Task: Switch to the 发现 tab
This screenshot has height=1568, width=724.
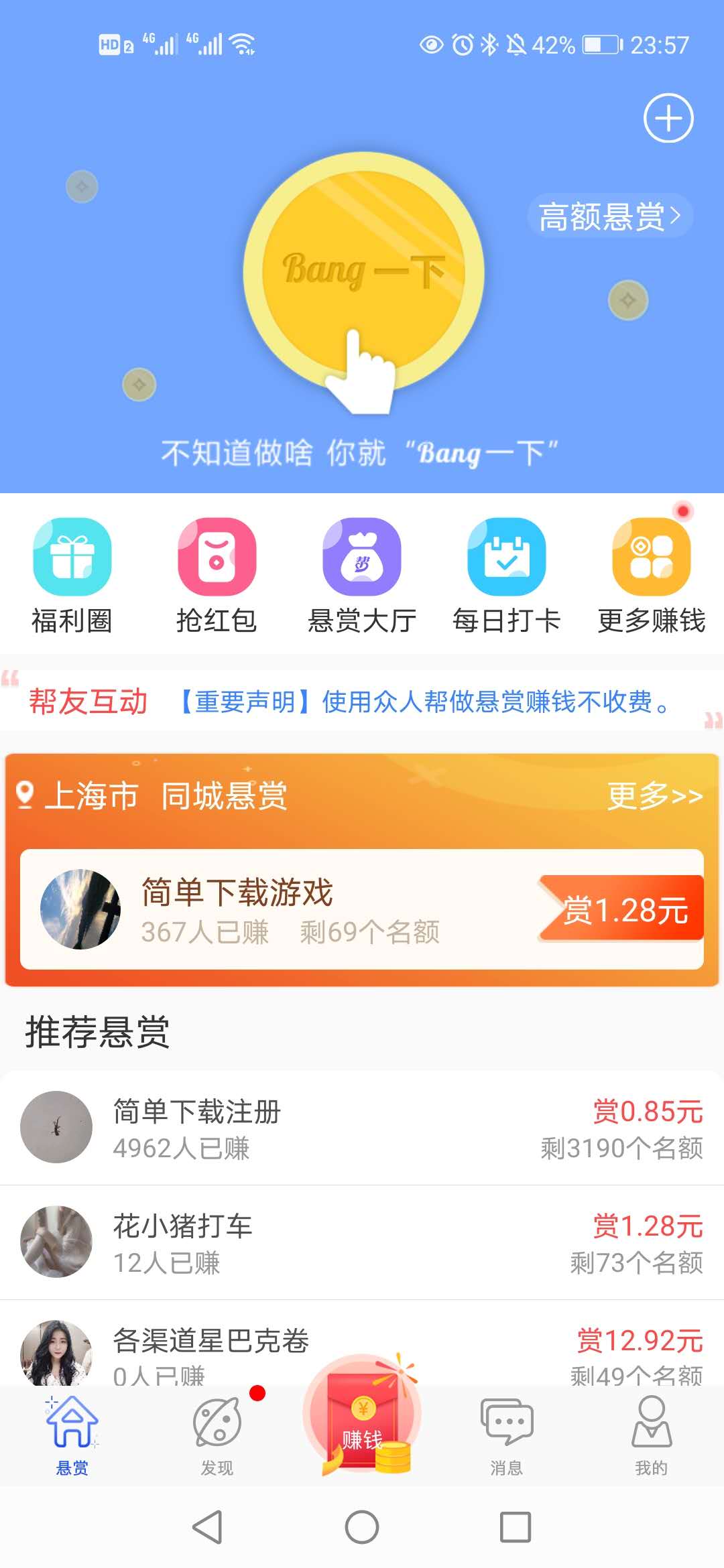Action: point(216,1434)
